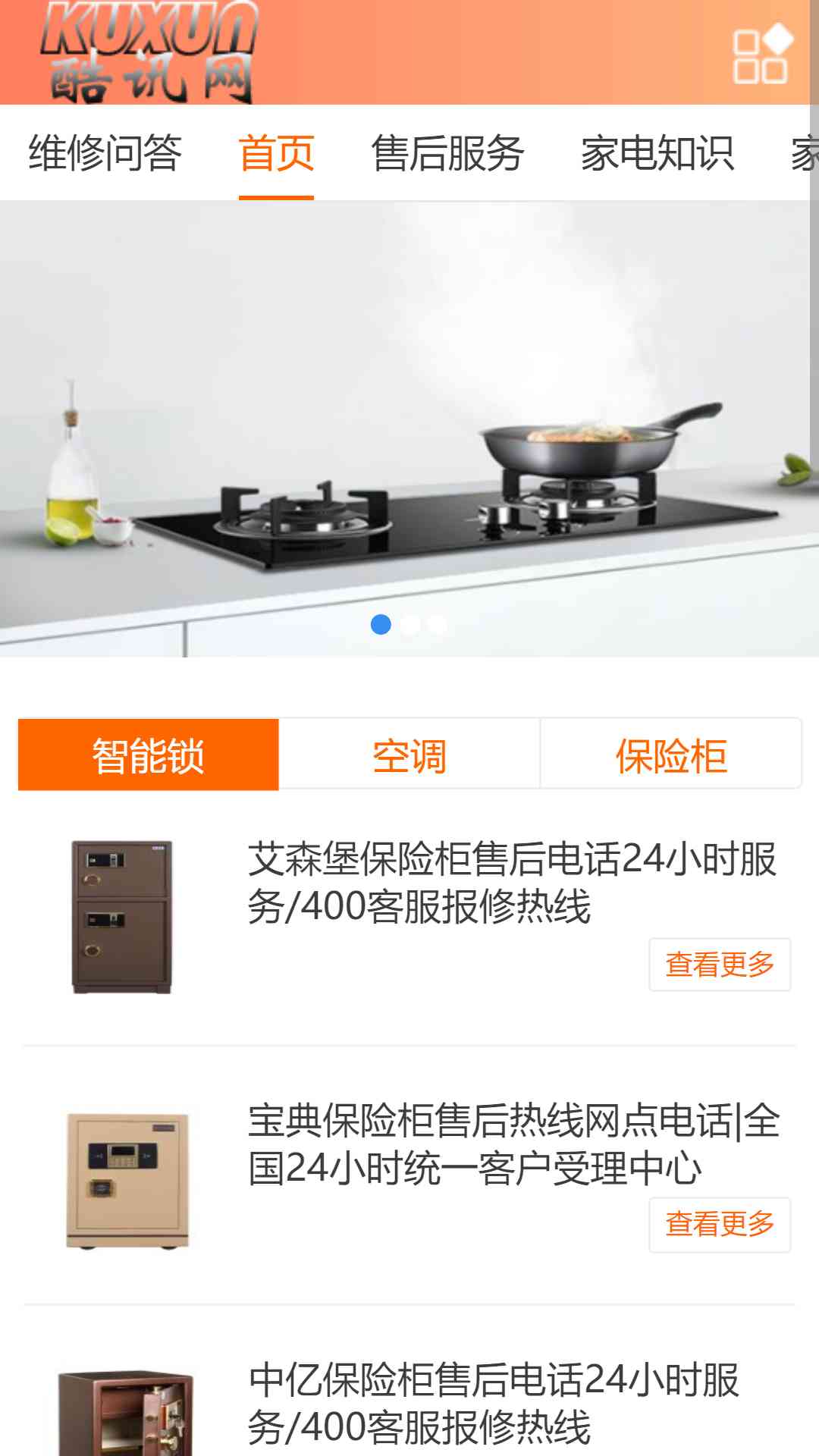Open the 宝典 safe product image
This screenshot has width=819, height=1456.
[127, 1180]
